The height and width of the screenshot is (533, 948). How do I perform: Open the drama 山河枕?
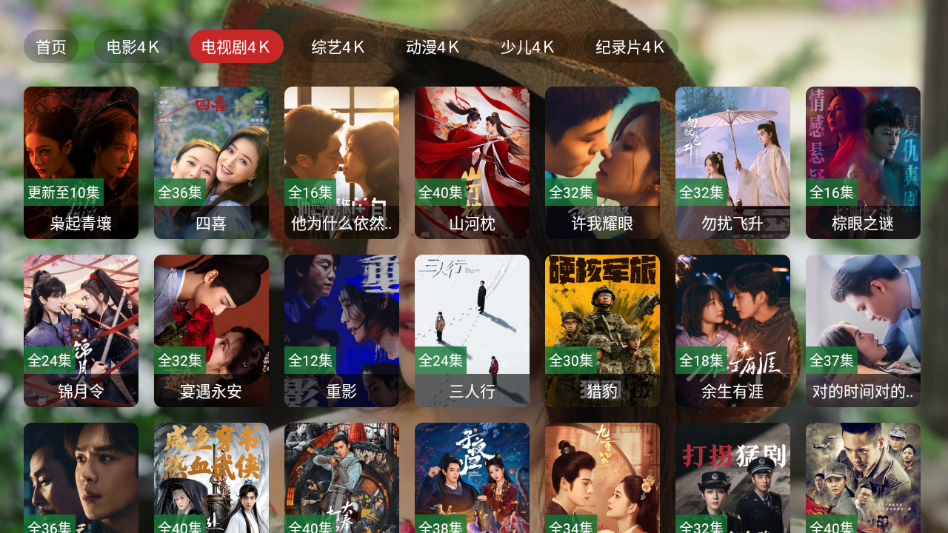click(x=472, y=162)
